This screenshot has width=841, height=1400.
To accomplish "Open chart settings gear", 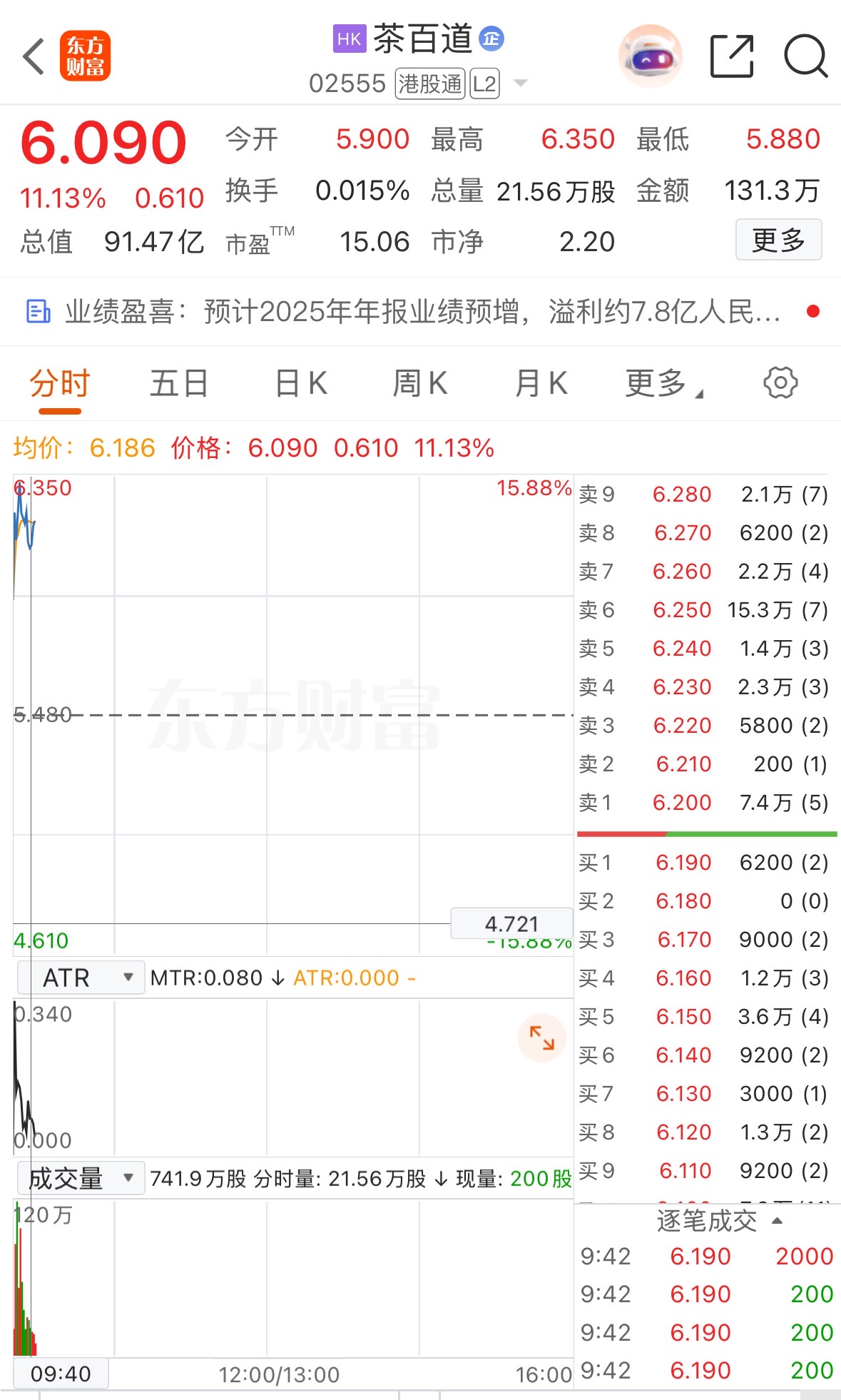I will point(780,383).
